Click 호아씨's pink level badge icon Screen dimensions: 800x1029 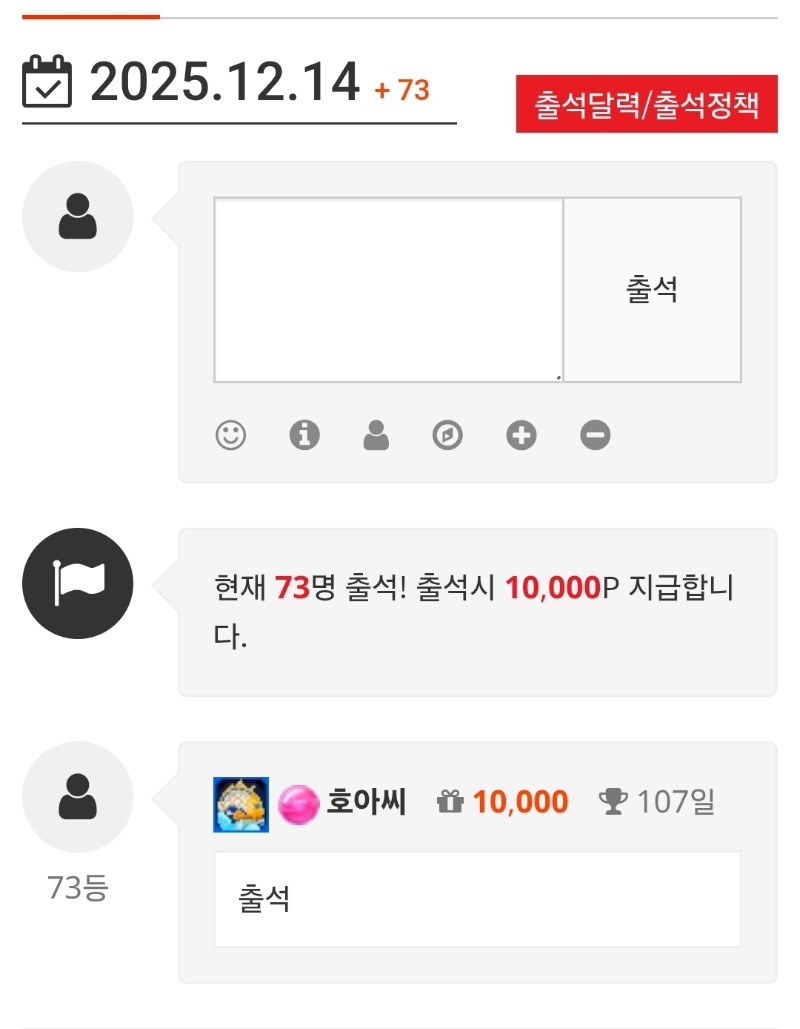point(296,801)
